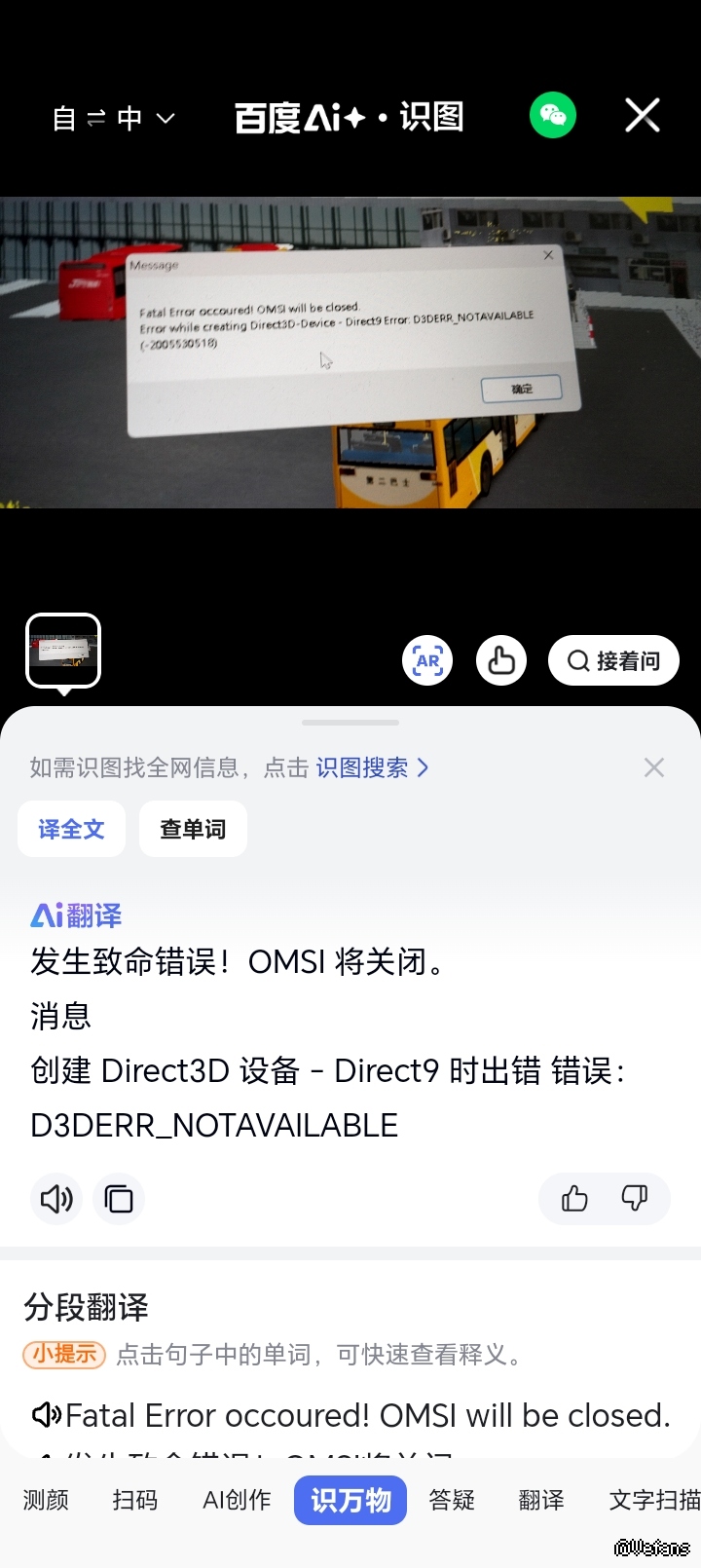Tap the 查单词 chip
The height and width of the screenshot is (1568, 701).
tap(193, 829)
